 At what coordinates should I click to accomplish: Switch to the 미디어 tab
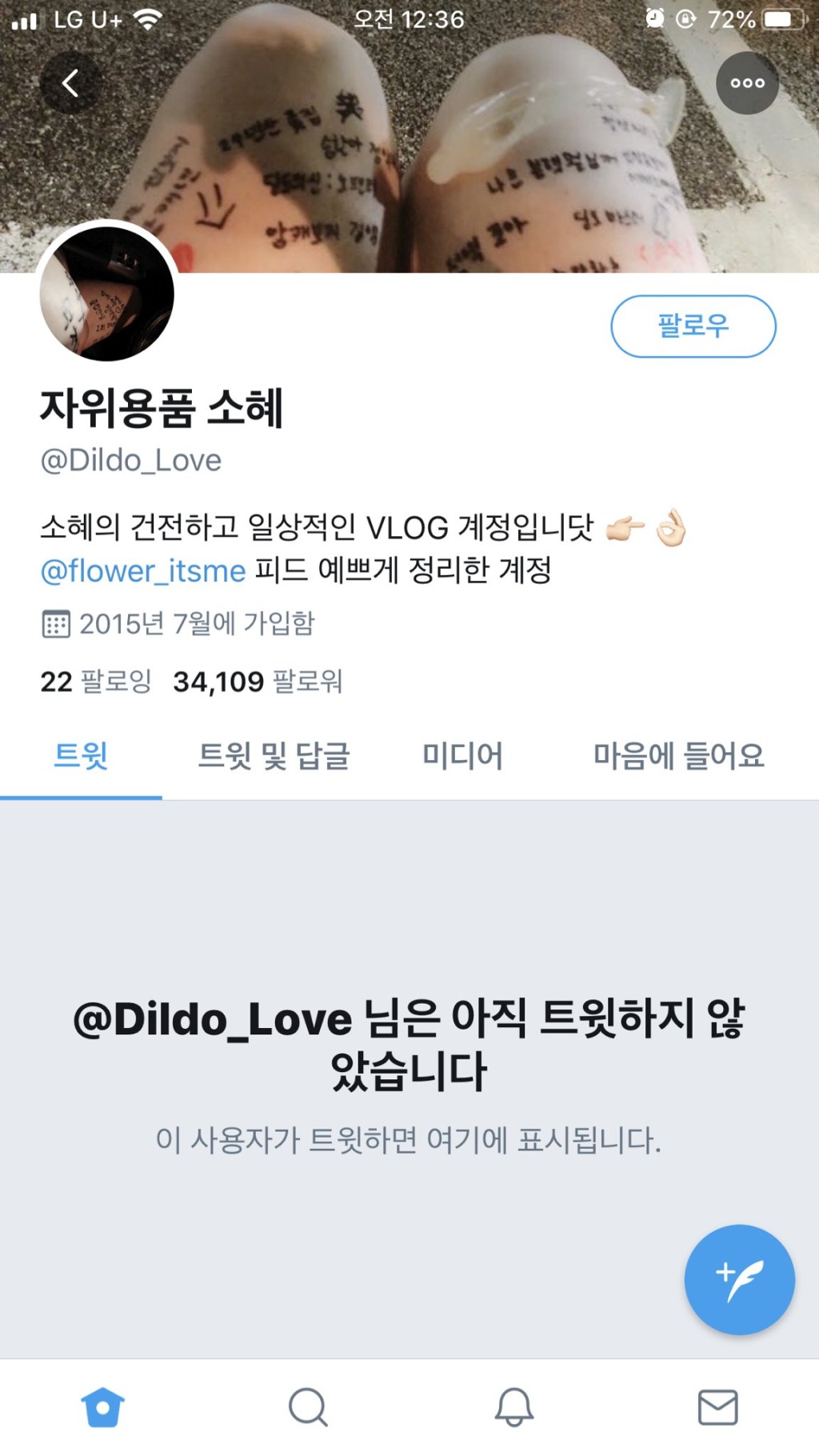point(462,755)
